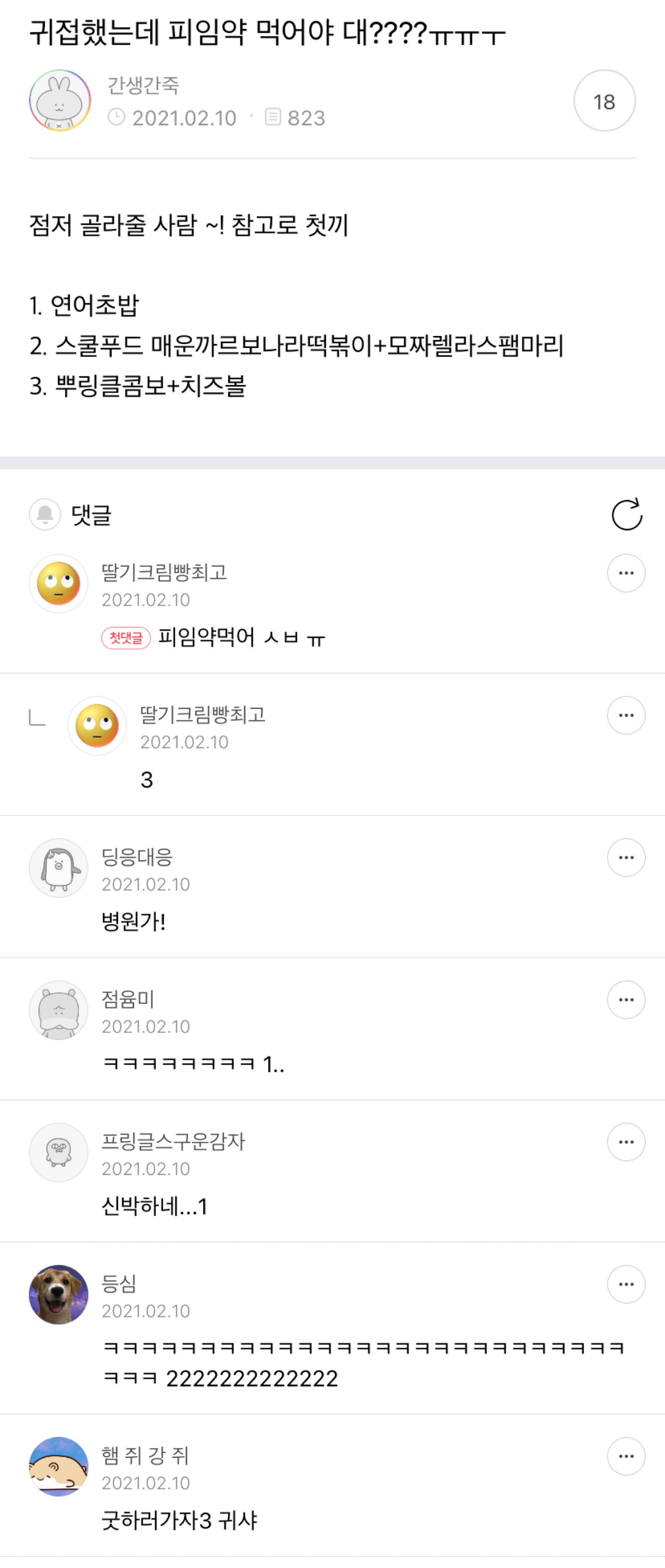Refresh the comments list
Image resolution: width=665 pixels, height=1568 pixels.
pos(627,515)
